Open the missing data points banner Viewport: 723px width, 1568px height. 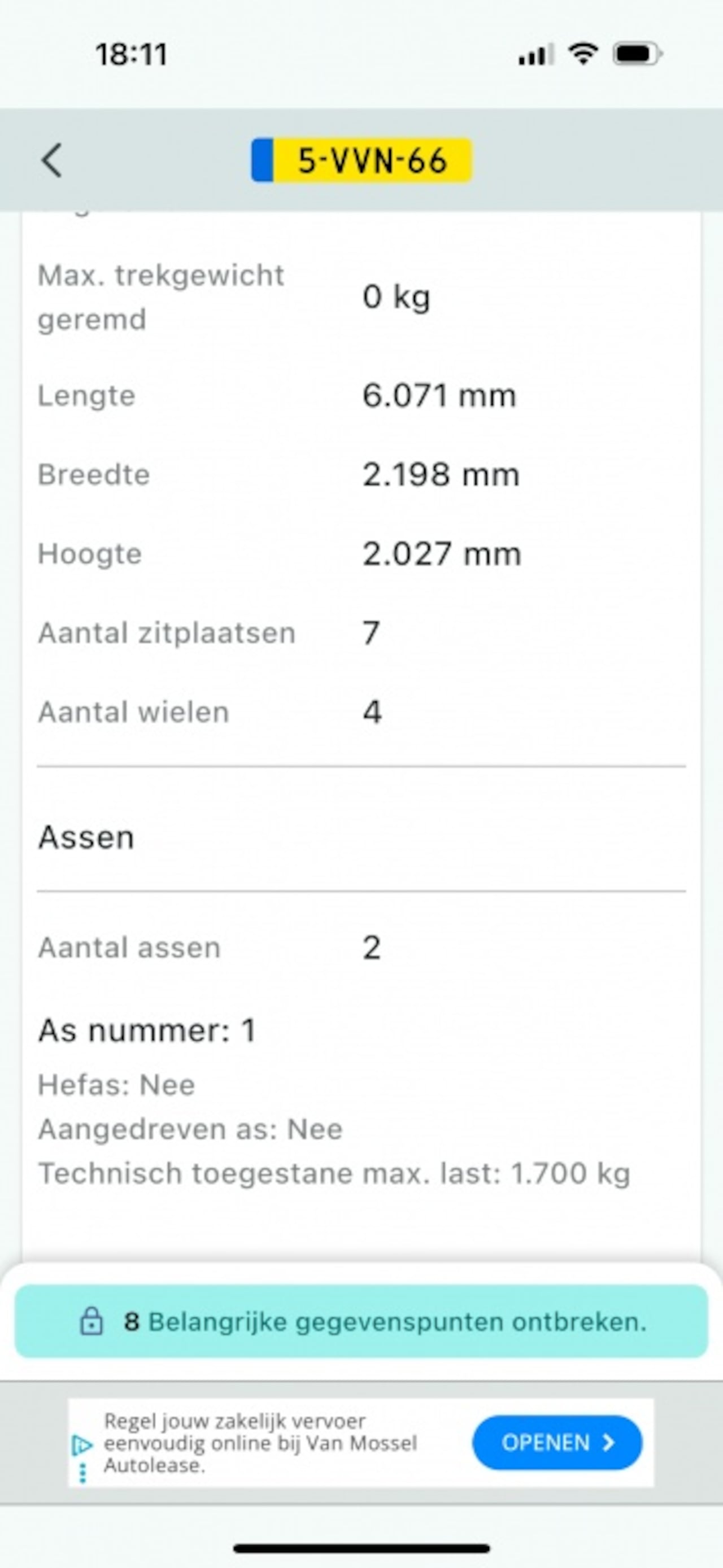(361, 1321)
